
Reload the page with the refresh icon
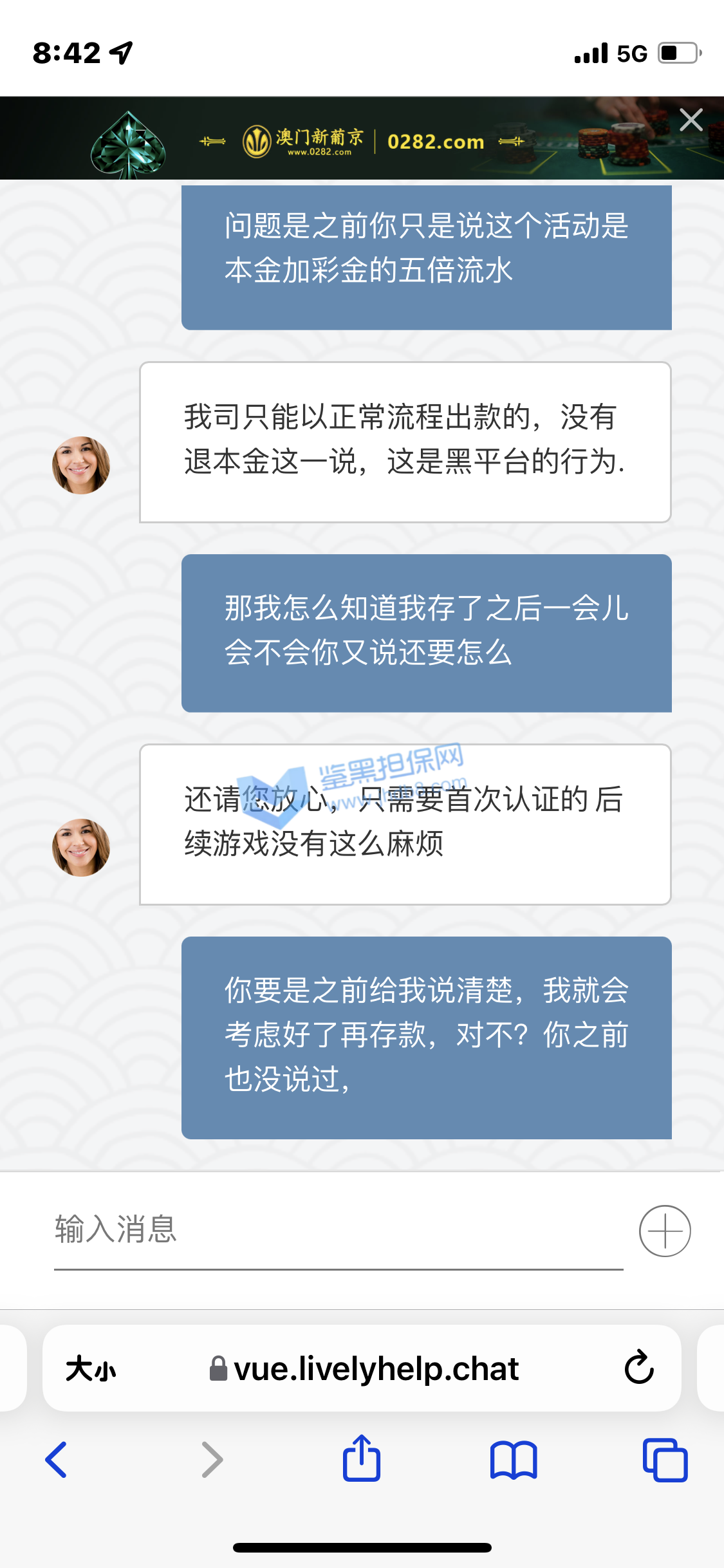click(x=638, y=1368)
